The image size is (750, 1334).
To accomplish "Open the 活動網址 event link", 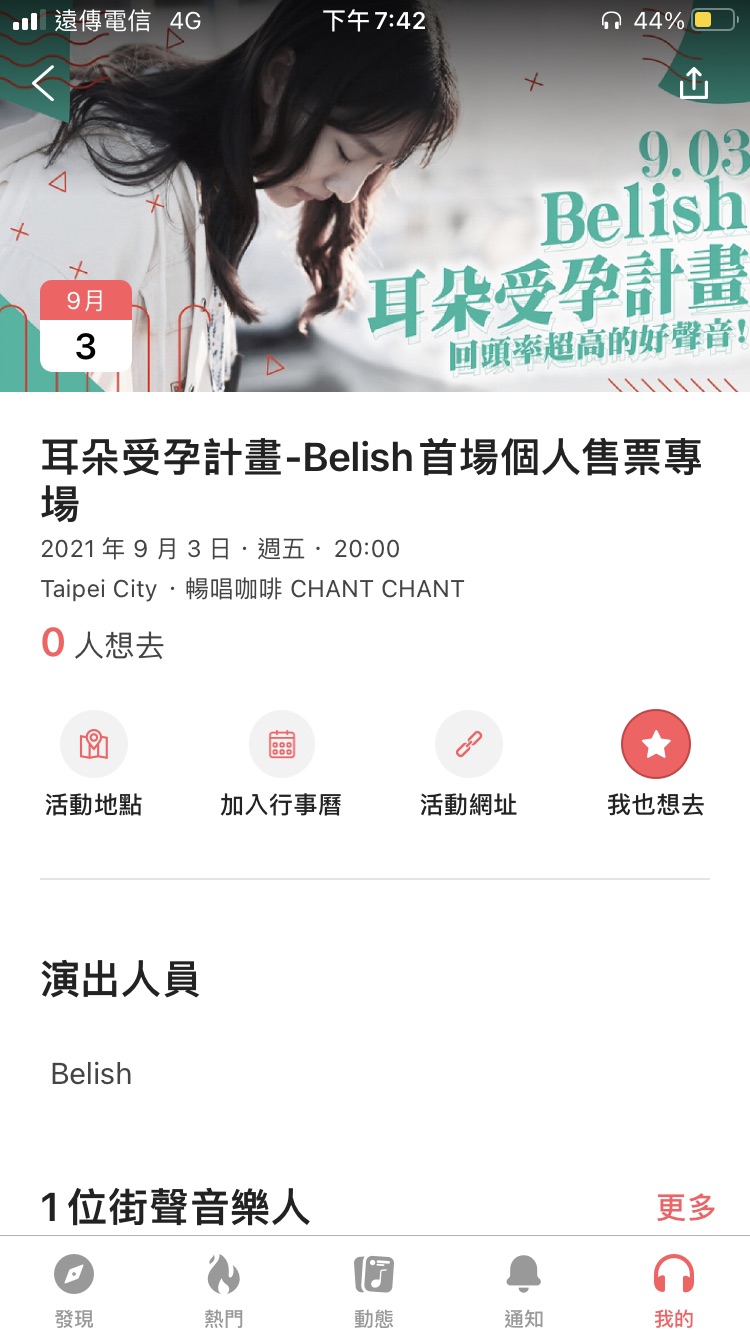I will [x=468, y=744].
